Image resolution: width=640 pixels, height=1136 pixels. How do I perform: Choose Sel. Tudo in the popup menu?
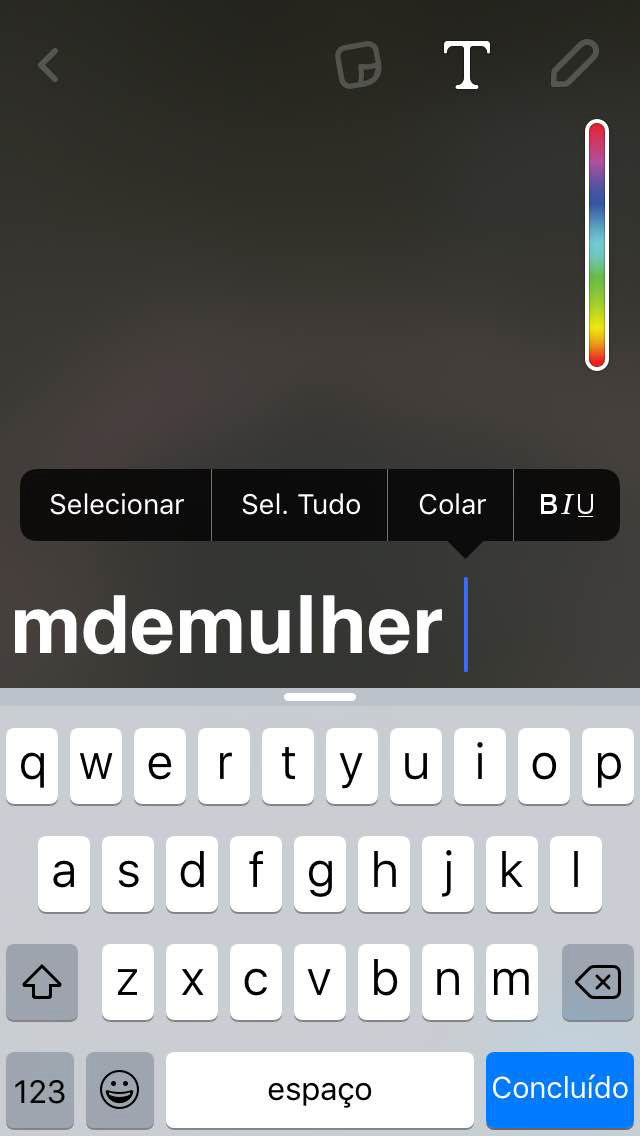tap(300, 505)
